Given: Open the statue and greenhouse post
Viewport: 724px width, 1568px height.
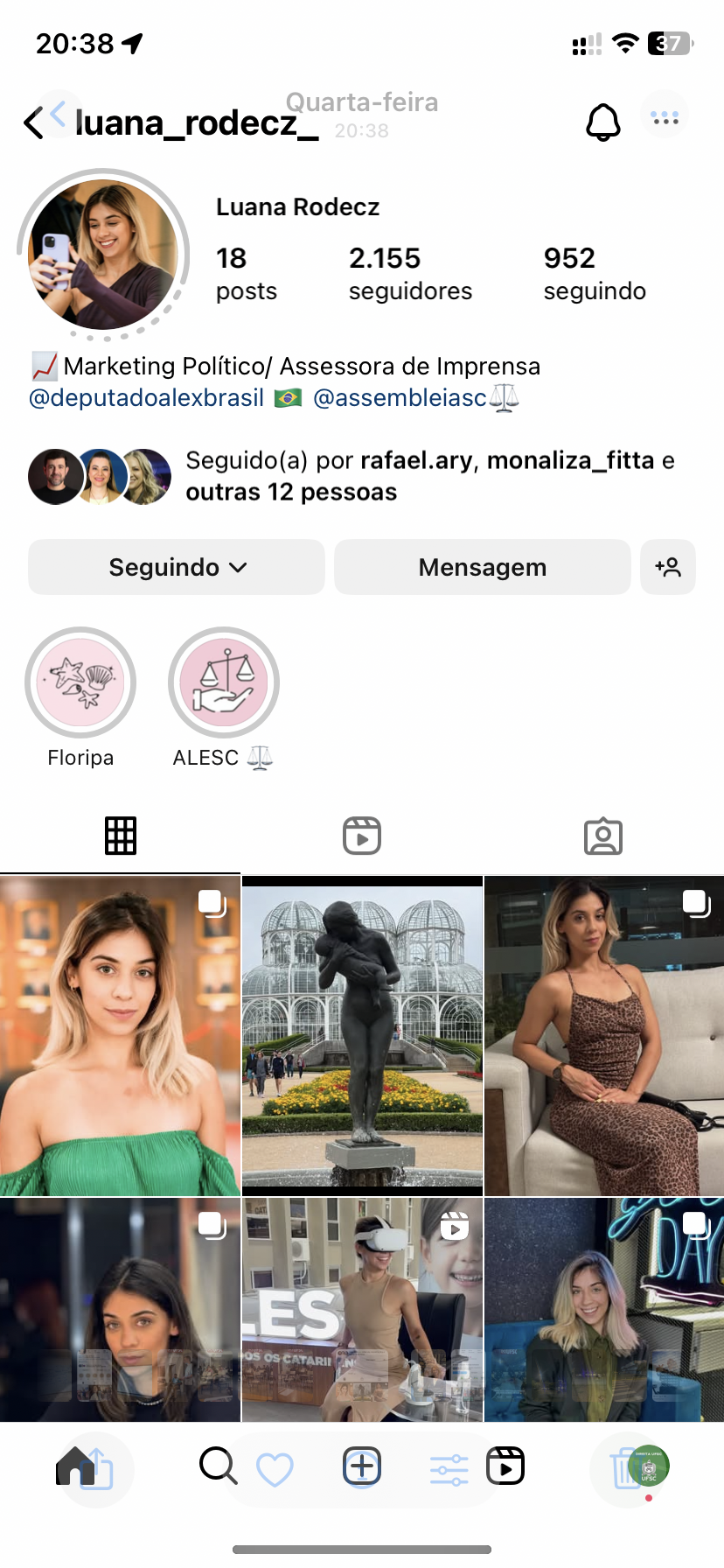Looking at the screenshot, I should (x=362, y=1036).
